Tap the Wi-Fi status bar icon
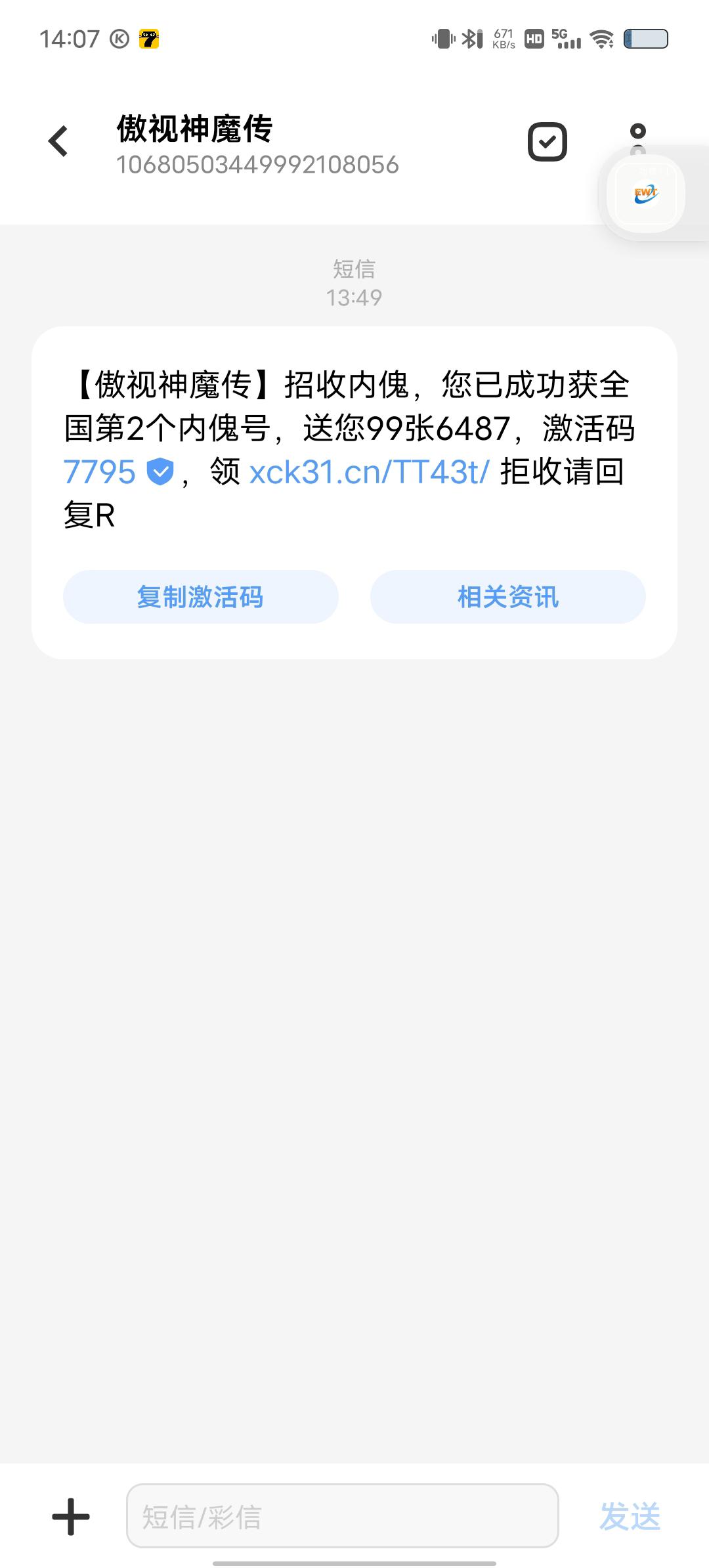Screen dimensions: 709x1568 point(601,39)
